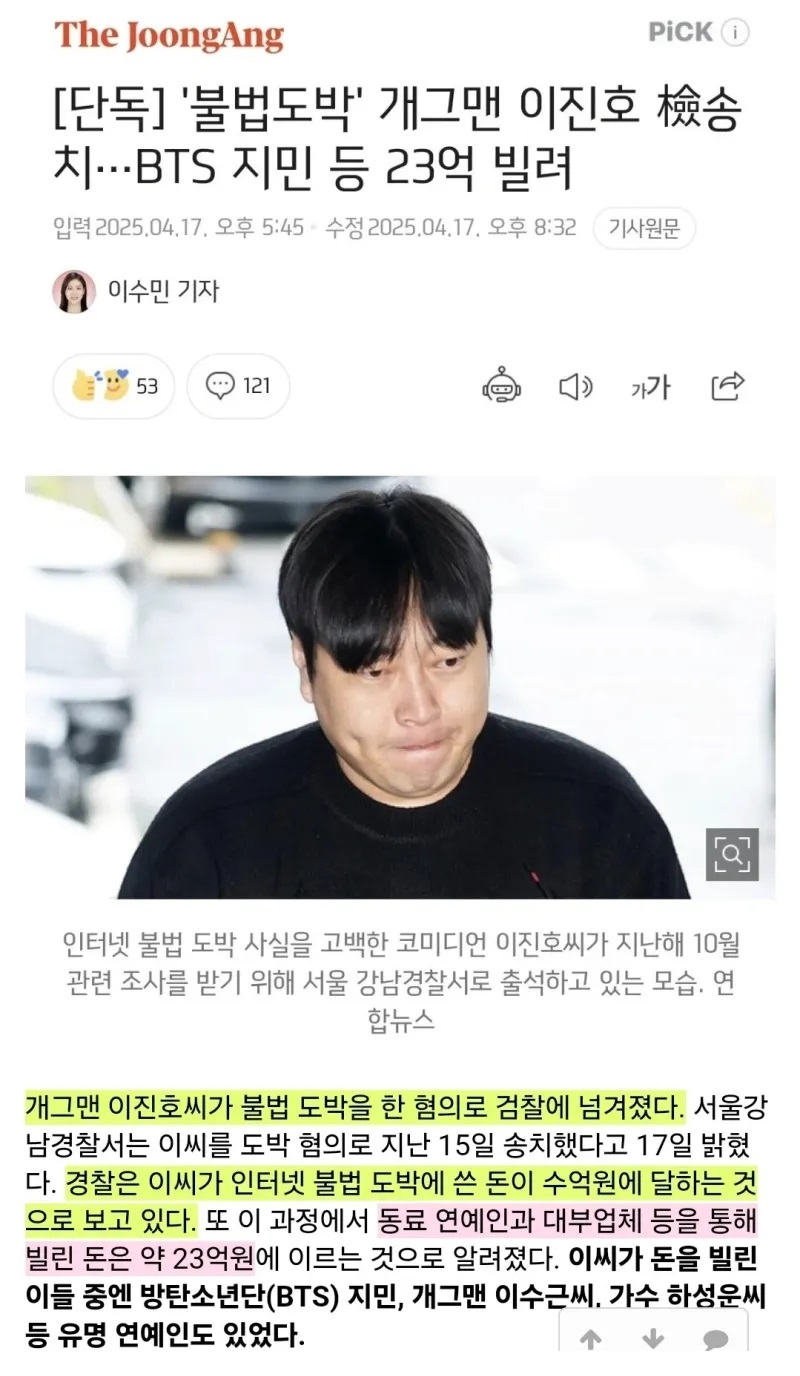View reporter 이수민 기자's profile

click(x=136, y=291)
